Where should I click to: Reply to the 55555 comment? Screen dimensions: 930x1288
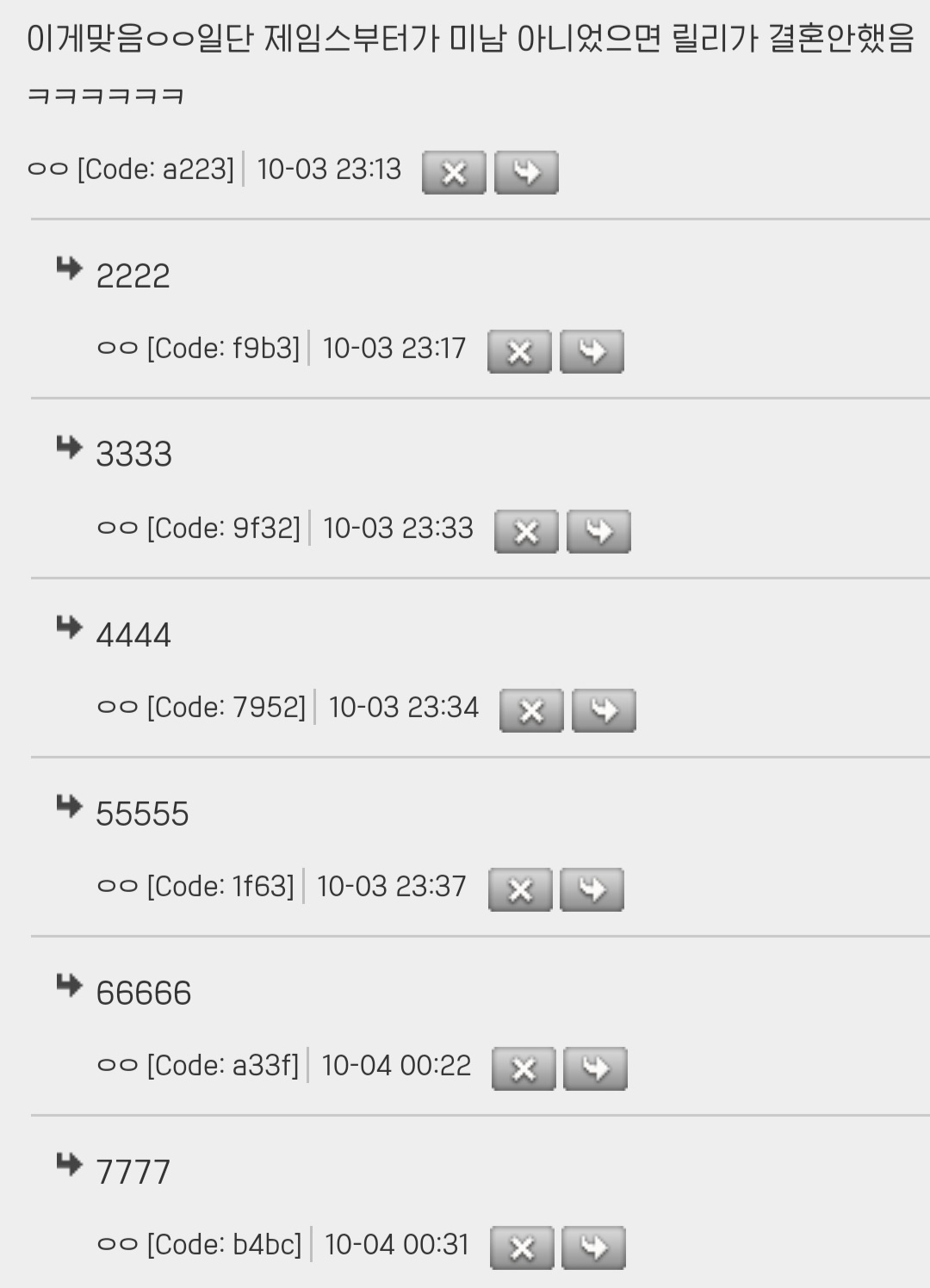[x=592, y=890]
